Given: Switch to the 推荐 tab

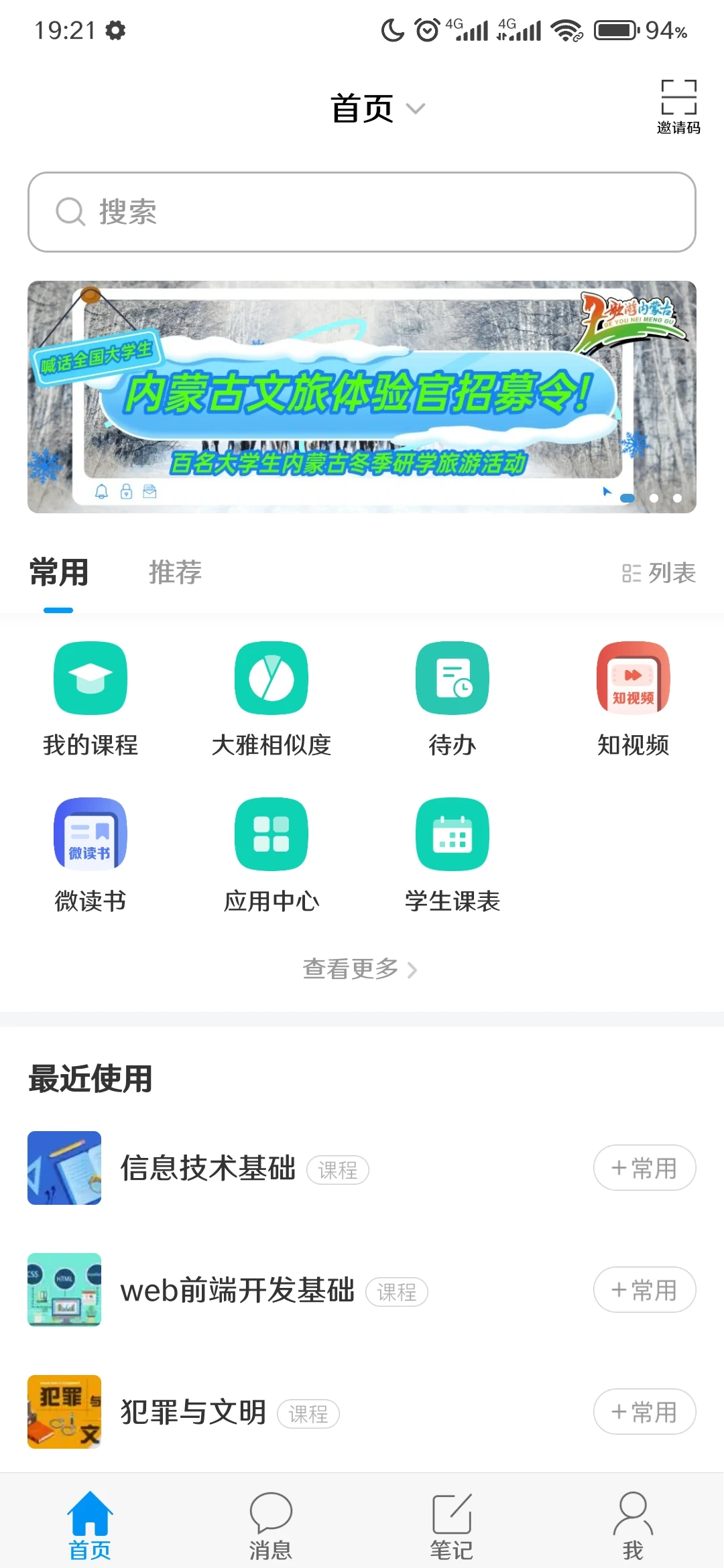Looking at the screenshot, I should coord(175,572).
